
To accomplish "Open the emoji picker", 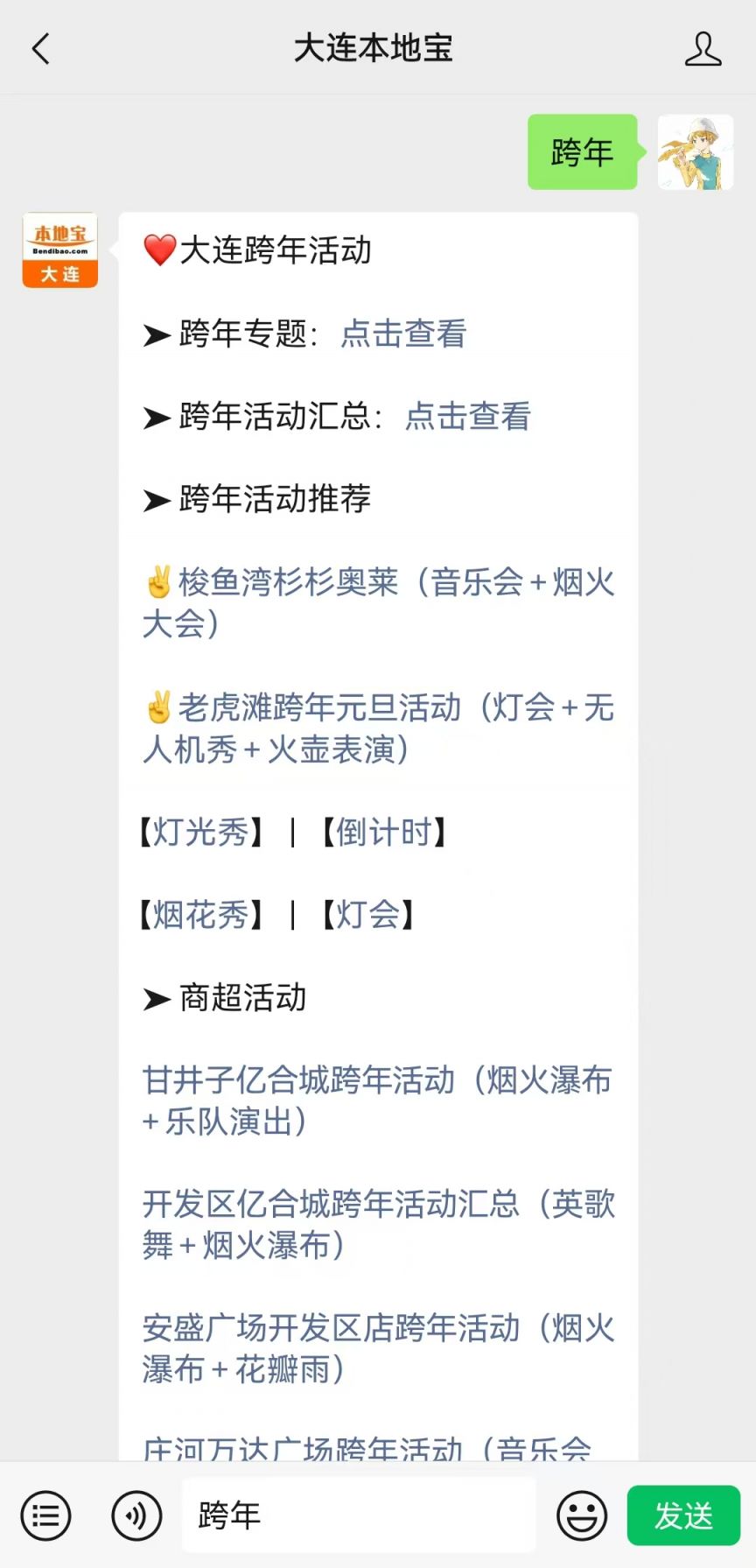I will [x=582, y=1515].
